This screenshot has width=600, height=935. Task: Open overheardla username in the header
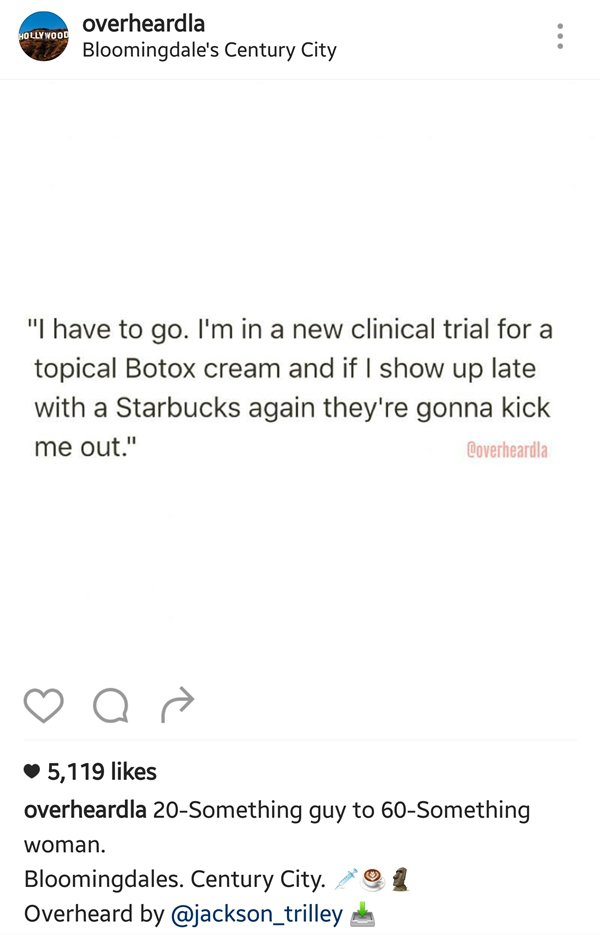pos(144,23)
